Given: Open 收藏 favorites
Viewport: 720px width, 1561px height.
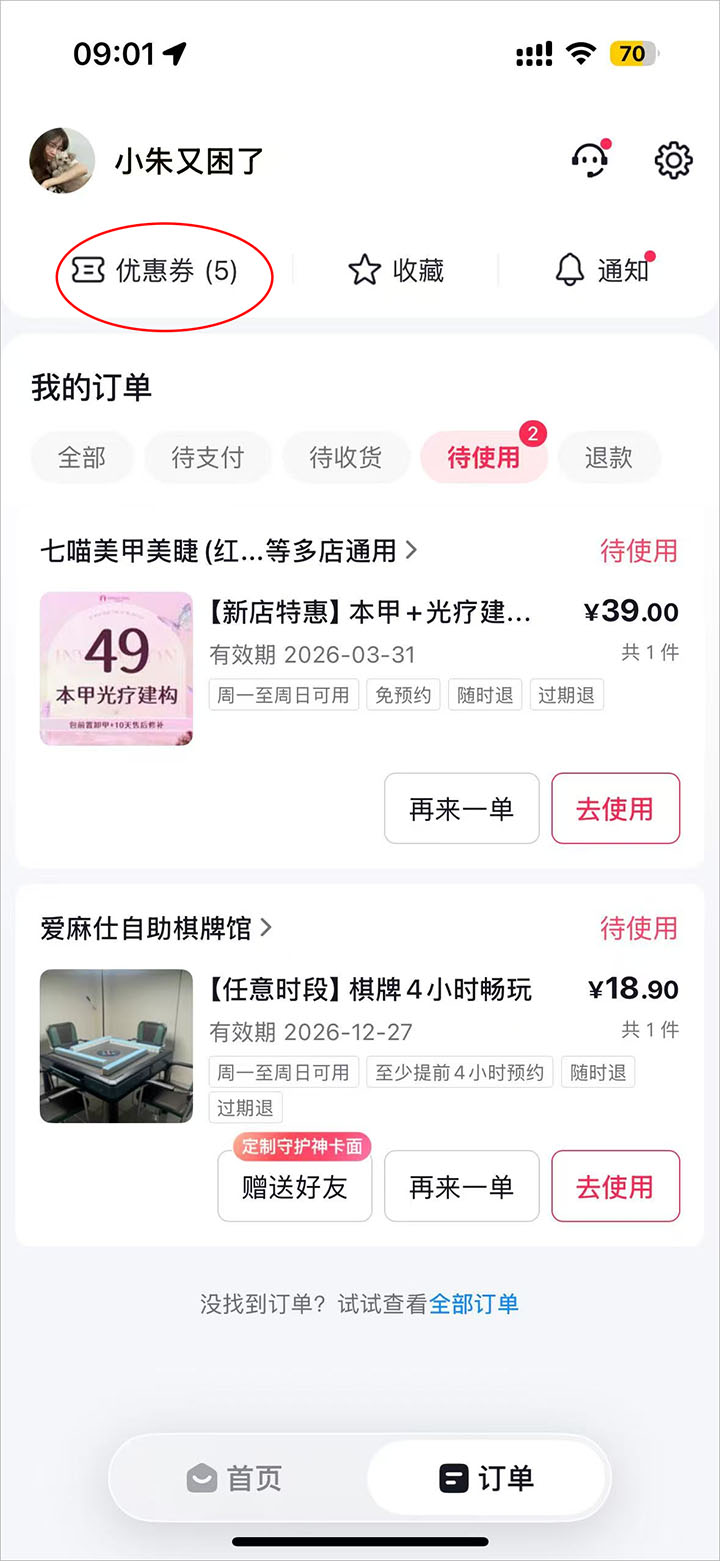Looking at the screenshot, I should coord(396,270).
